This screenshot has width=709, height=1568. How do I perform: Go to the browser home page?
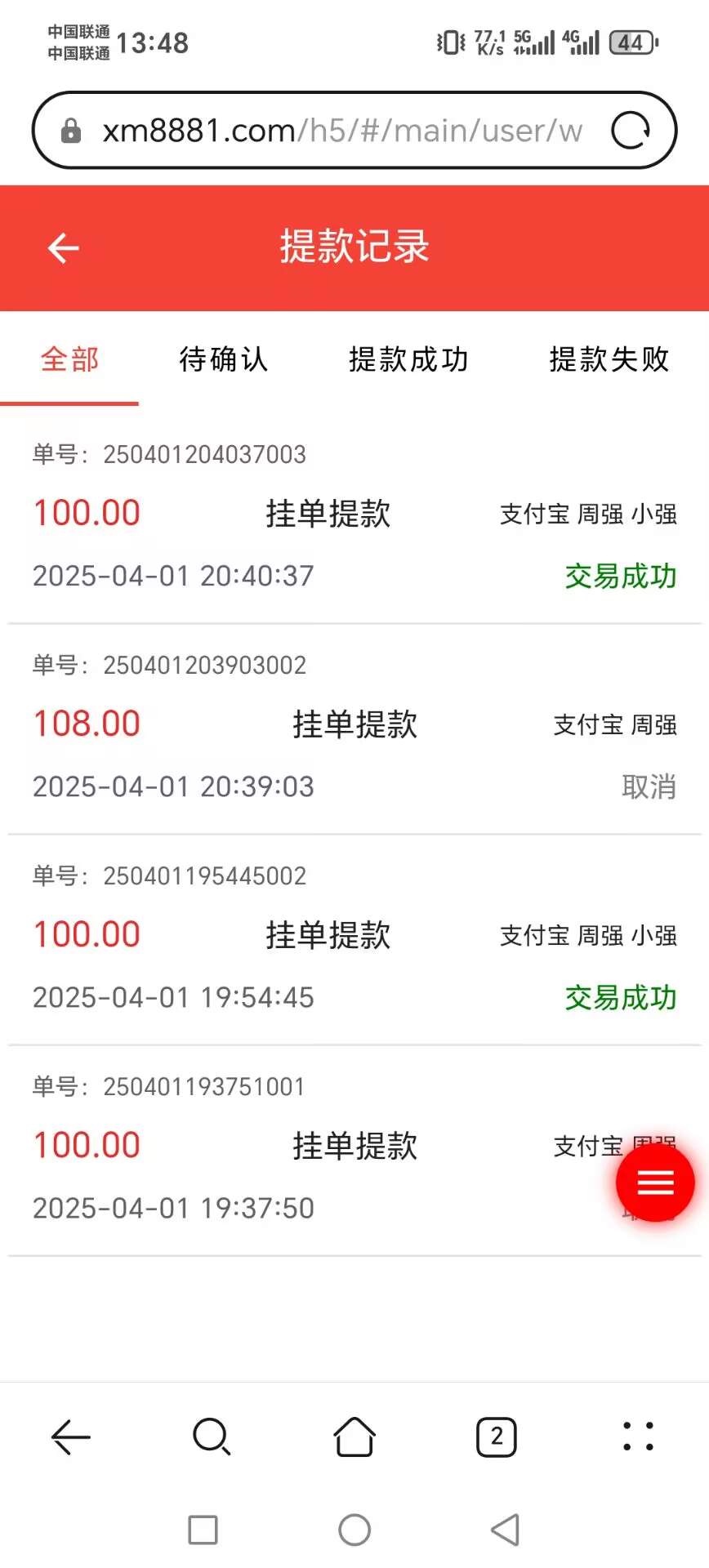click(x=354, y=1437)
